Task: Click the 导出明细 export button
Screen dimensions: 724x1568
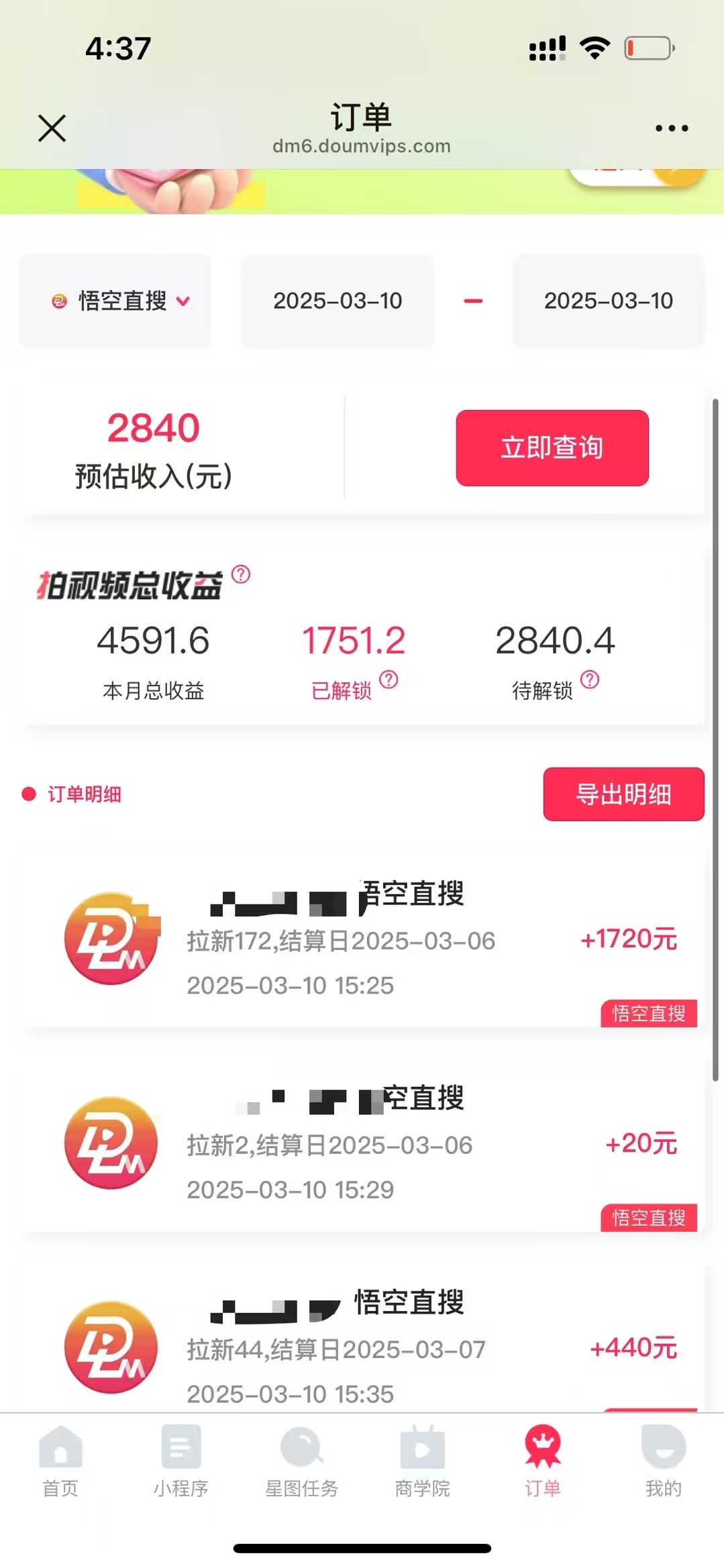Action: click(623, 794)
